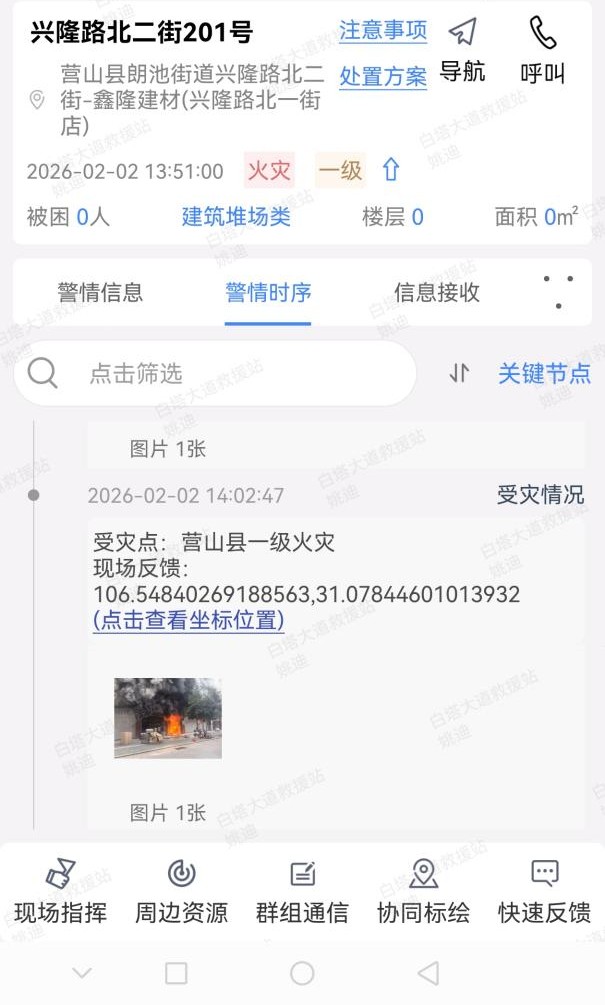Tap the upgrade arrow beside 一级
The height and width of the screenshot is (1005, 605).
[391, 170]
